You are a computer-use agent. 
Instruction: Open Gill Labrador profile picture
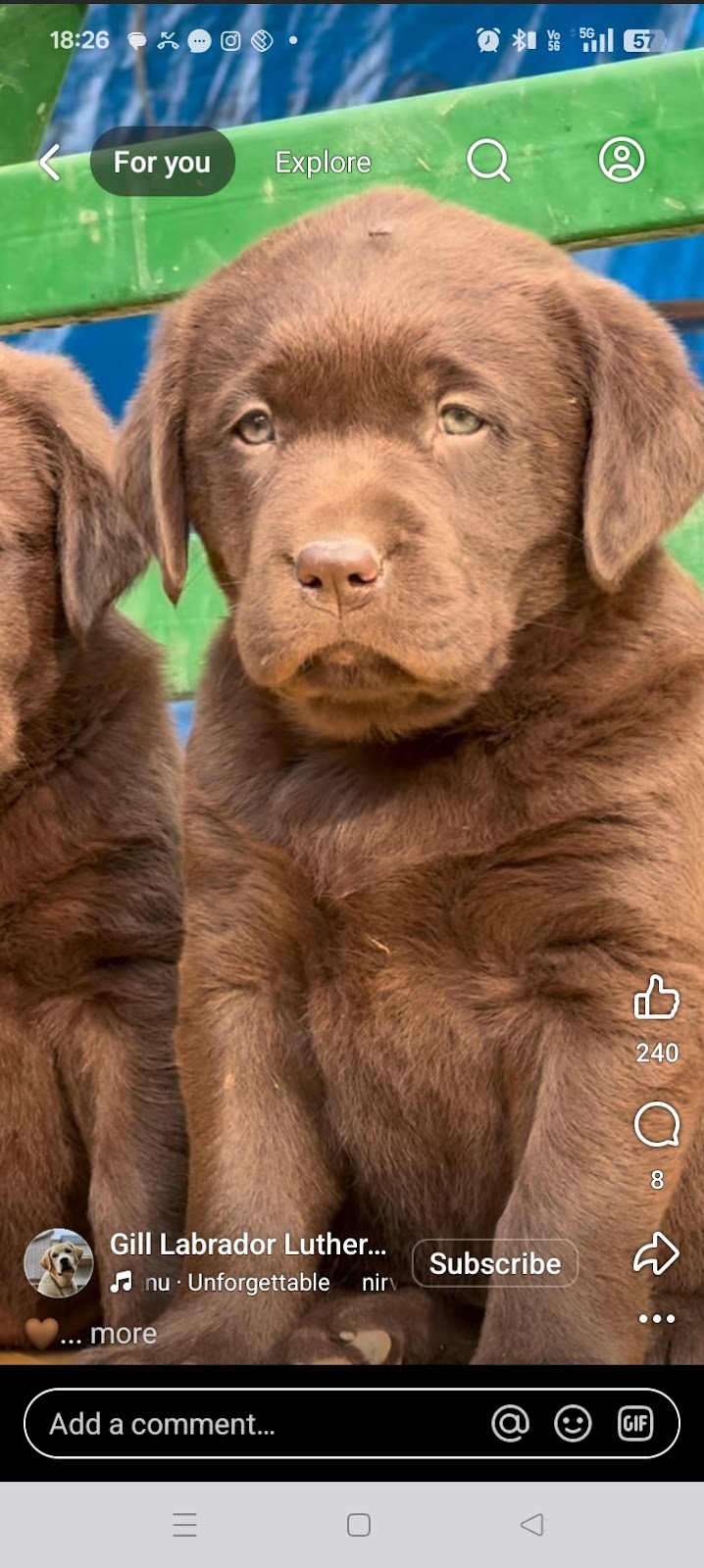[x=59, y=1263]
